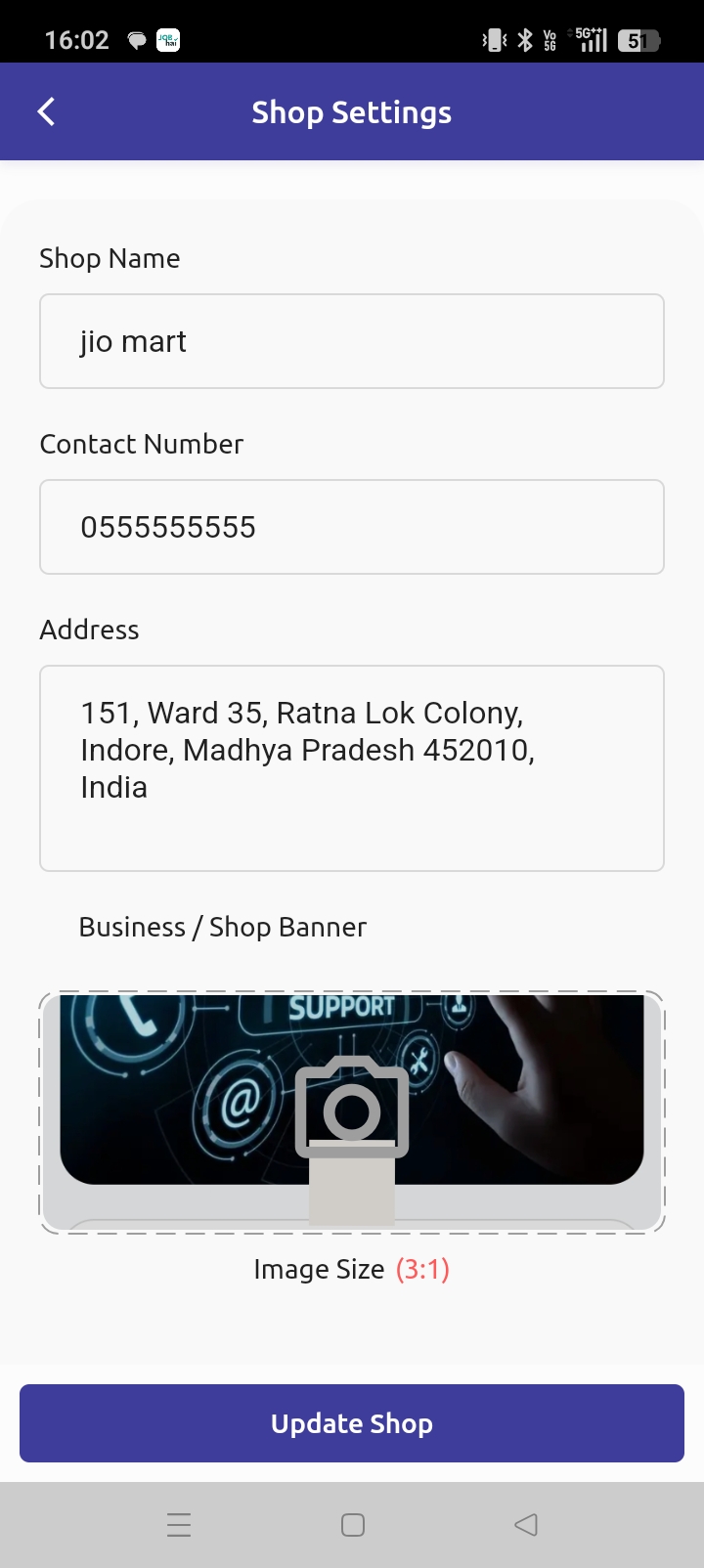Select the Contact Number field
704x1568 pixels.
pyautogui.click(x=352, y=526)
